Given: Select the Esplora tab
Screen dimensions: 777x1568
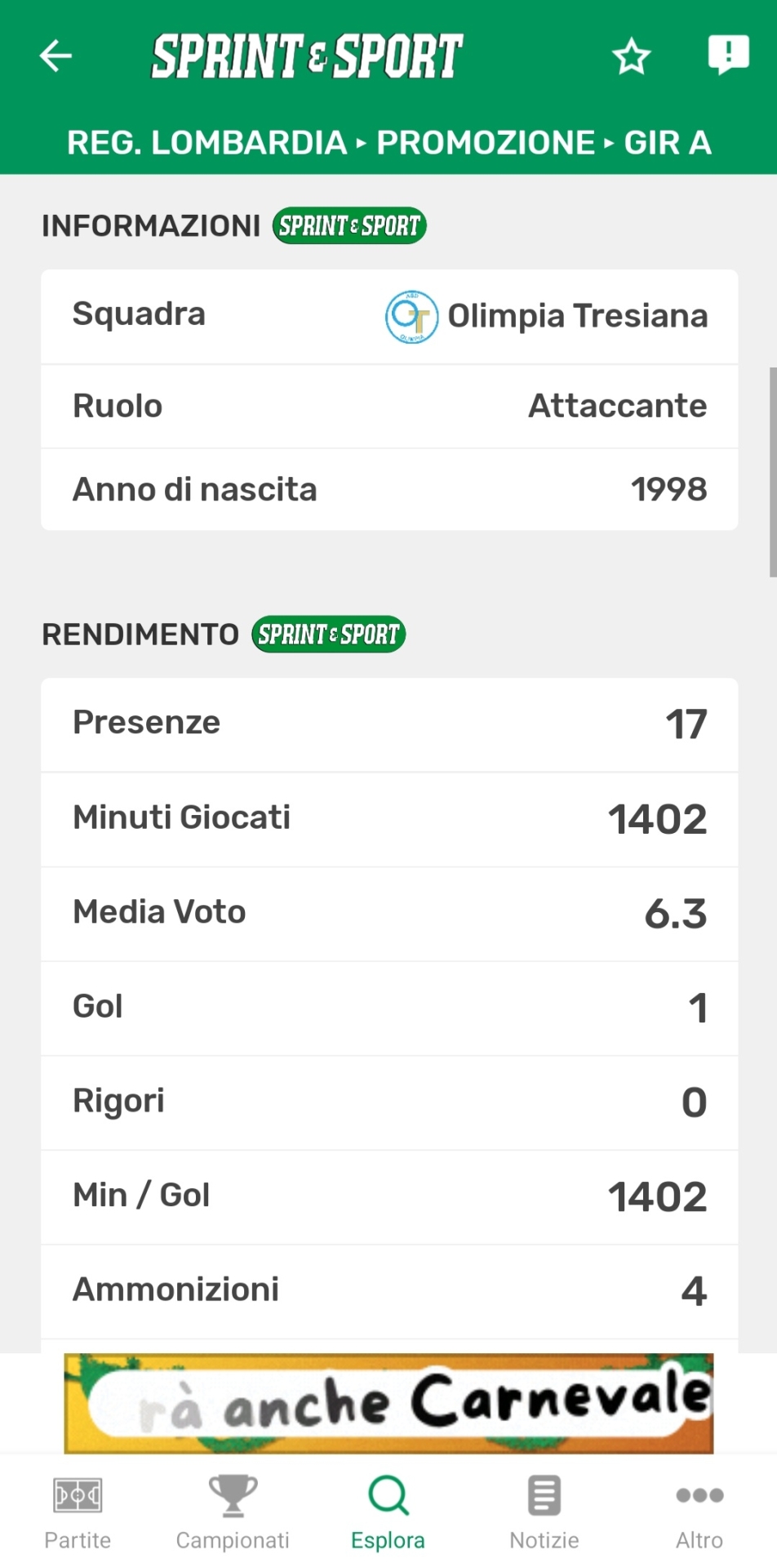Looking at the screenshot, I should pyautogui.click(x=388, y=1513).
